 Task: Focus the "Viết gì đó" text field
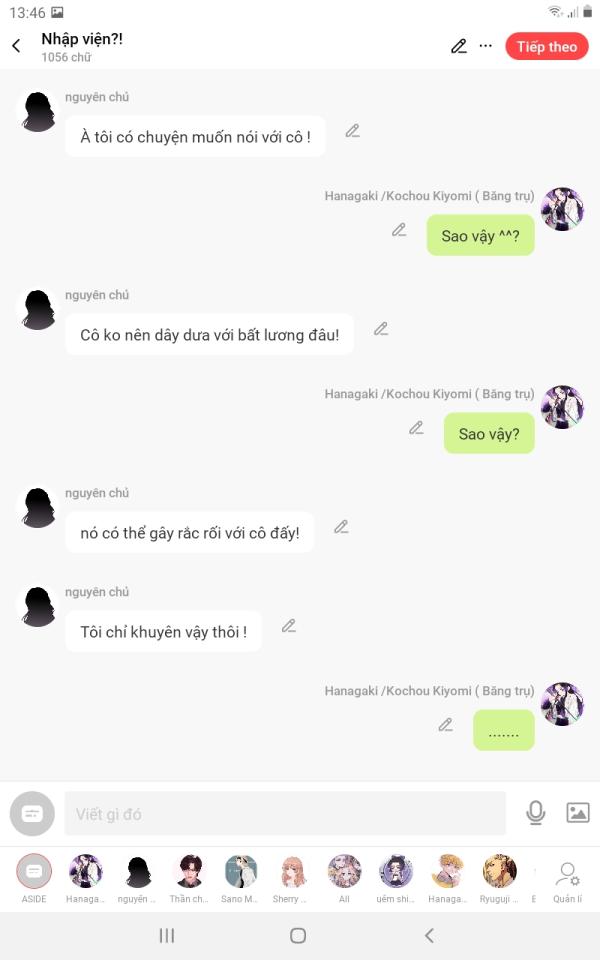[285, 814]
